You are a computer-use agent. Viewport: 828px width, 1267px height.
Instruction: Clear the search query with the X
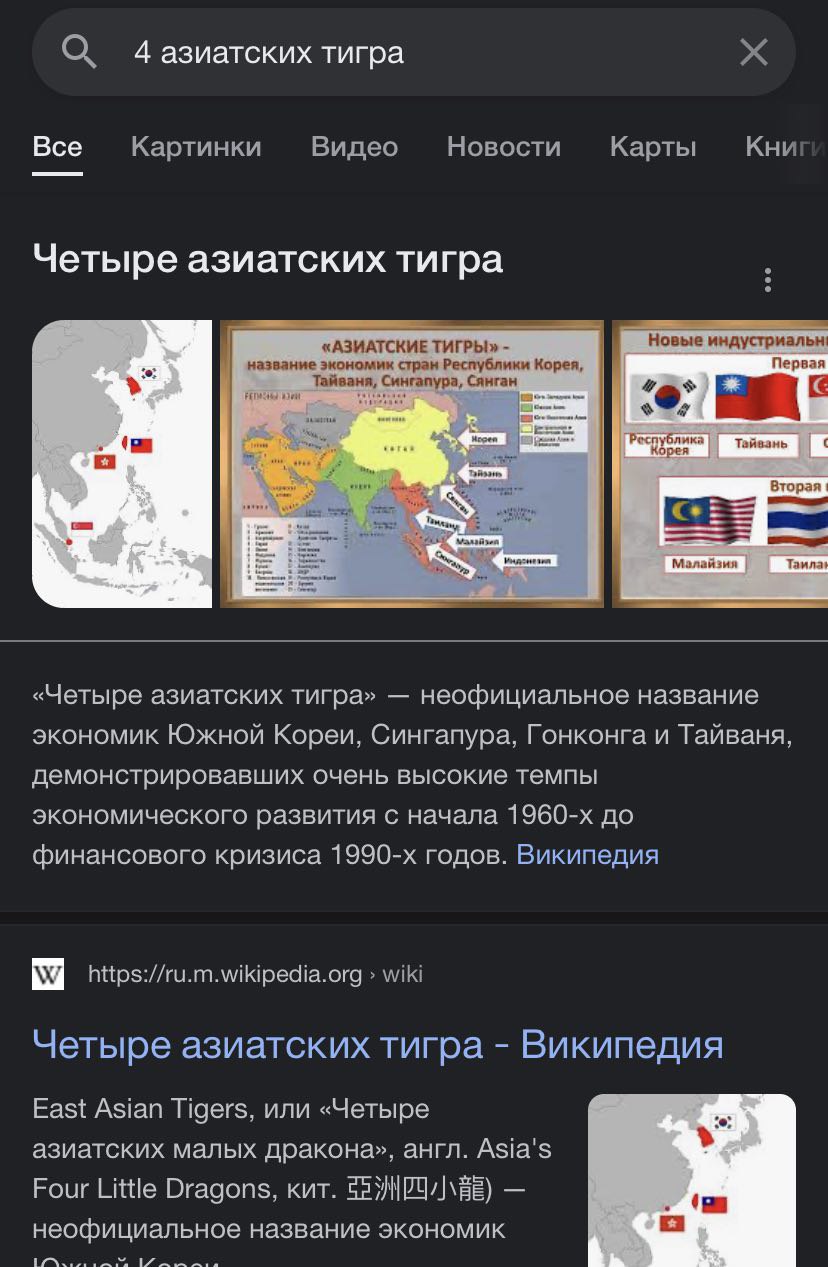(x=753, y=52)
